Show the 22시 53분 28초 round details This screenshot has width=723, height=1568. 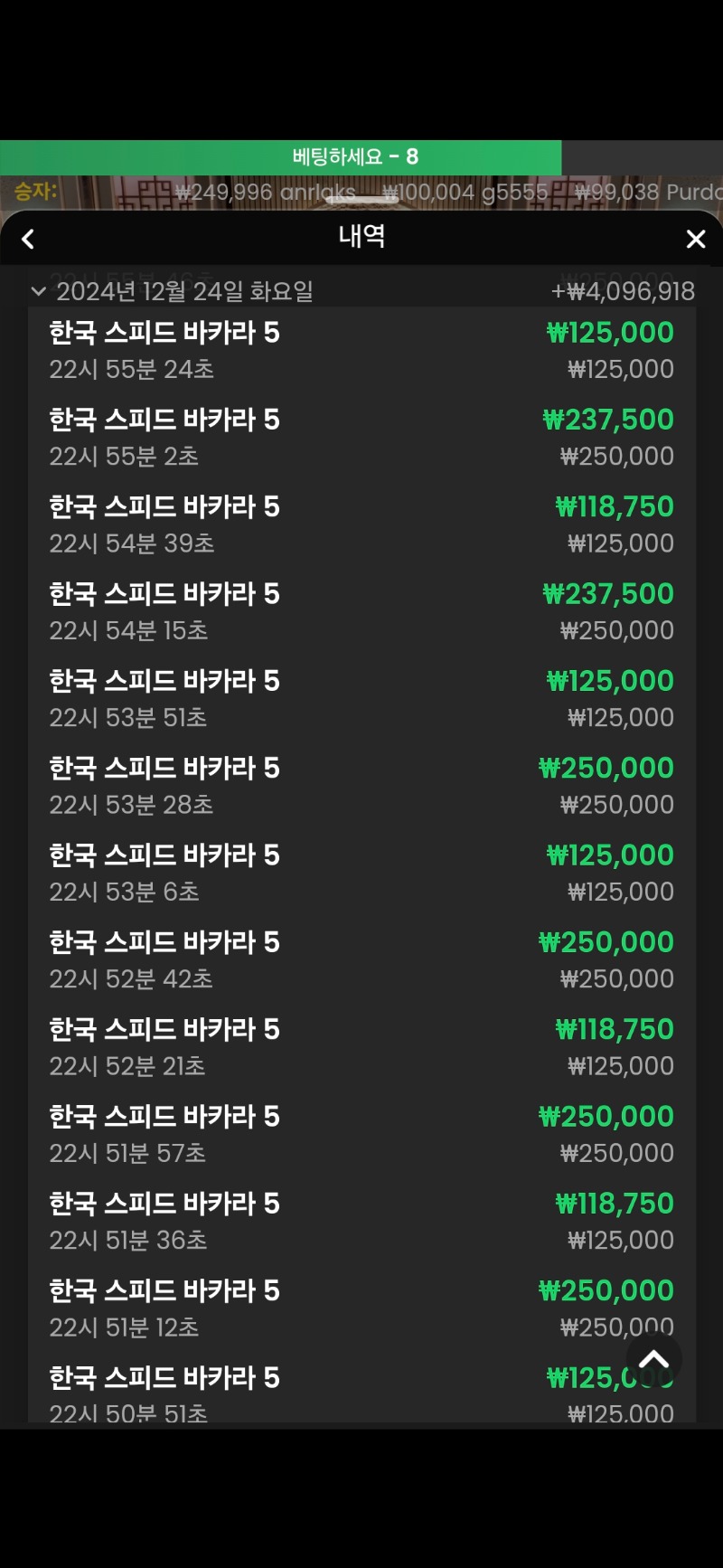pyautogui.click(x=361, y=785)
